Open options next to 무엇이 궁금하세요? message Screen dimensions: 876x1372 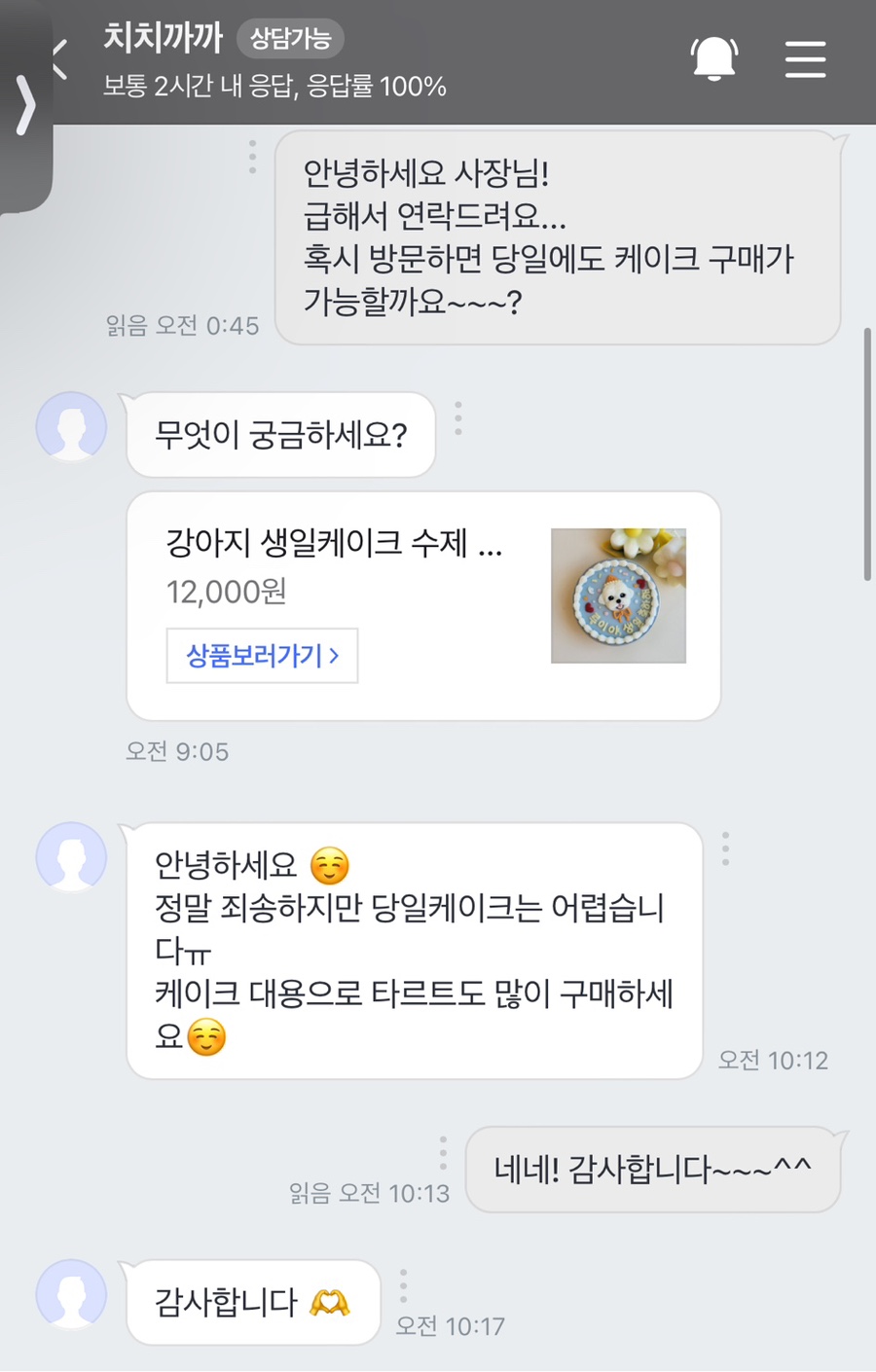coord(457,418)
